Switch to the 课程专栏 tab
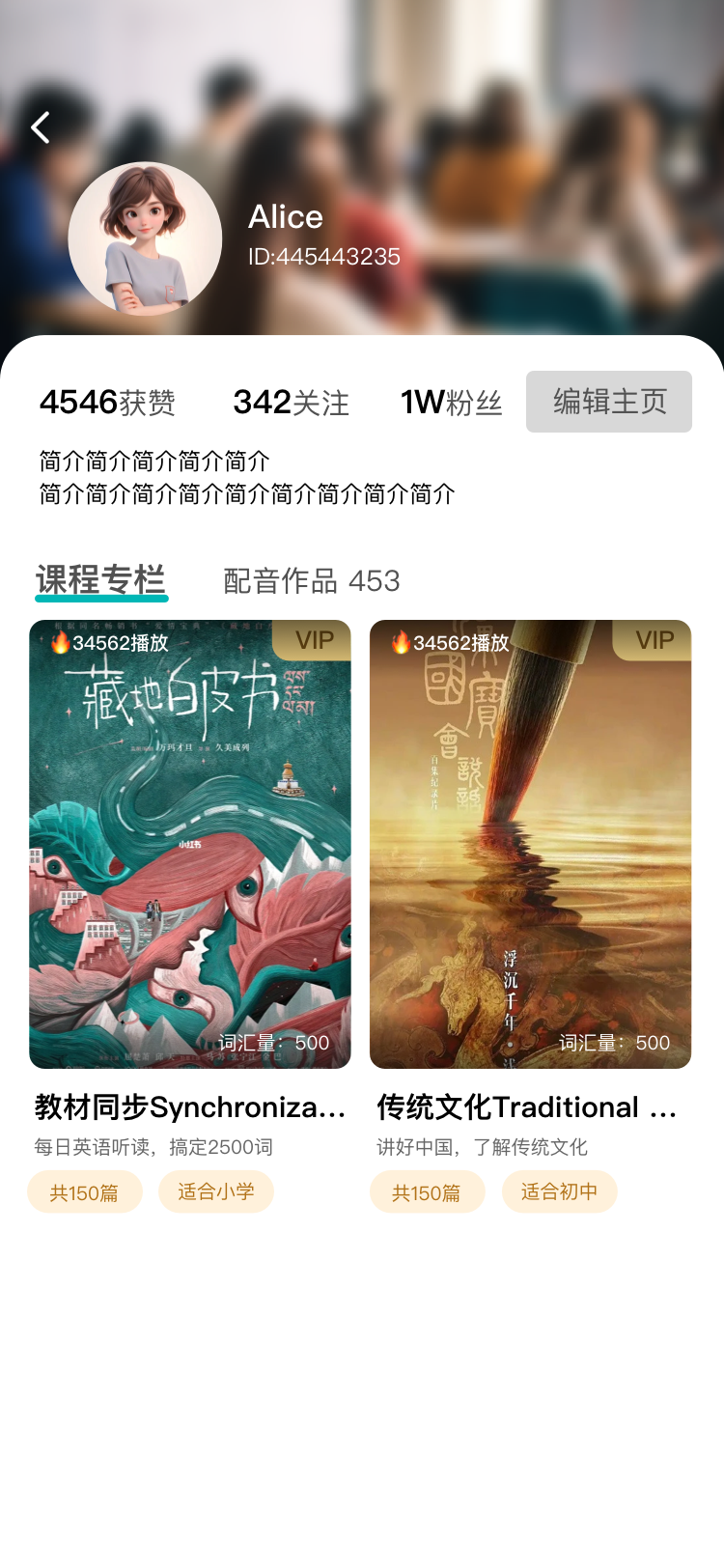The height and width of the screenshot is (1568, 724). click(x=100, y=580)
